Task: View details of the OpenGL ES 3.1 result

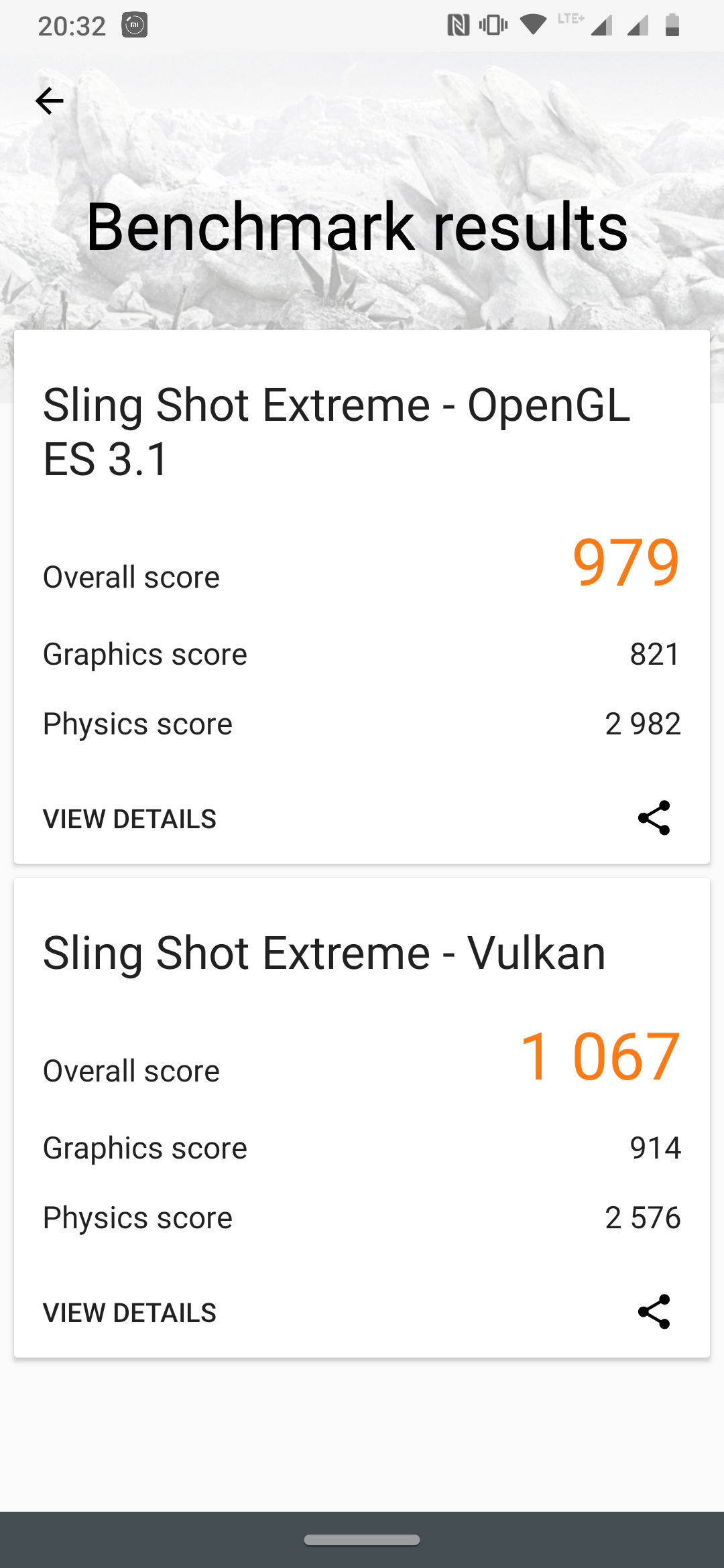Action: coord(129,819)
